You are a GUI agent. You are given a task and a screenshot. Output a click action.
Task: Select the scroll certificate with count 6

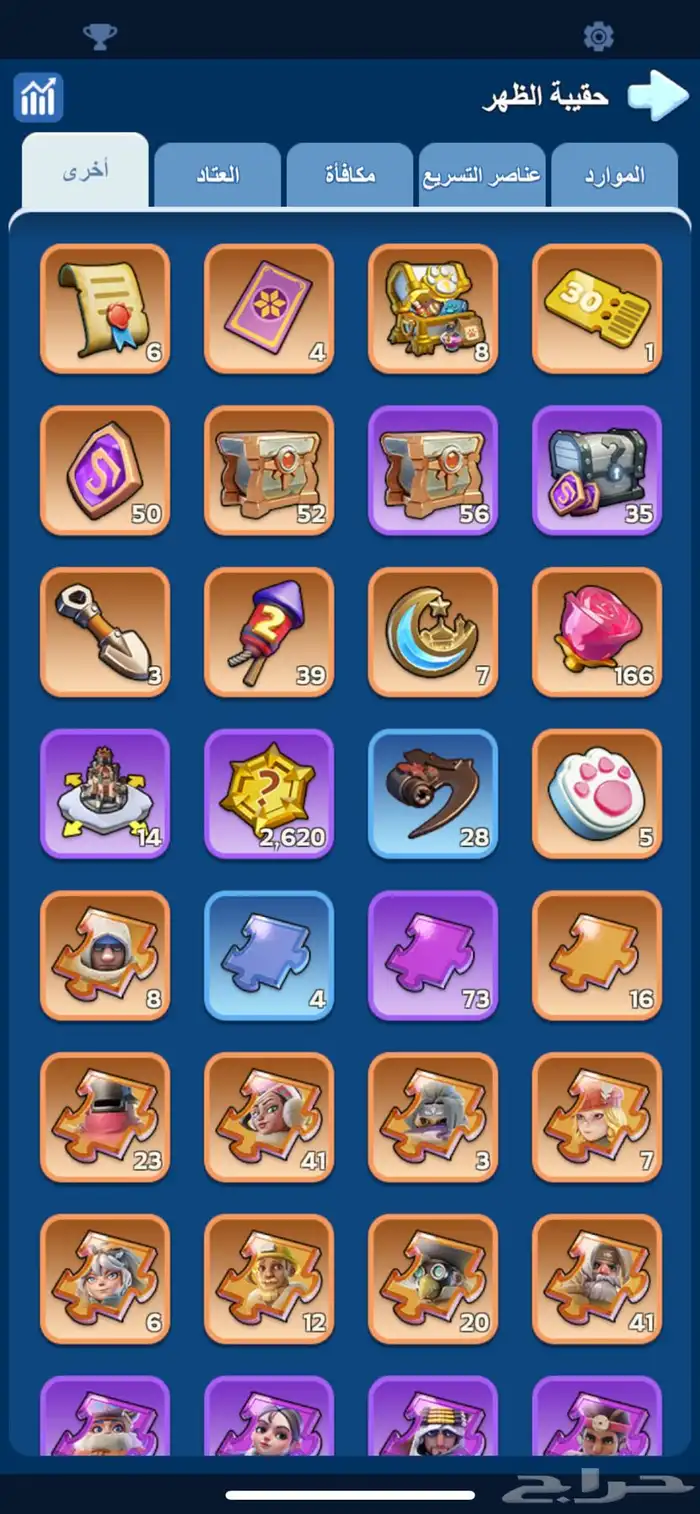(x=105, y=308)
